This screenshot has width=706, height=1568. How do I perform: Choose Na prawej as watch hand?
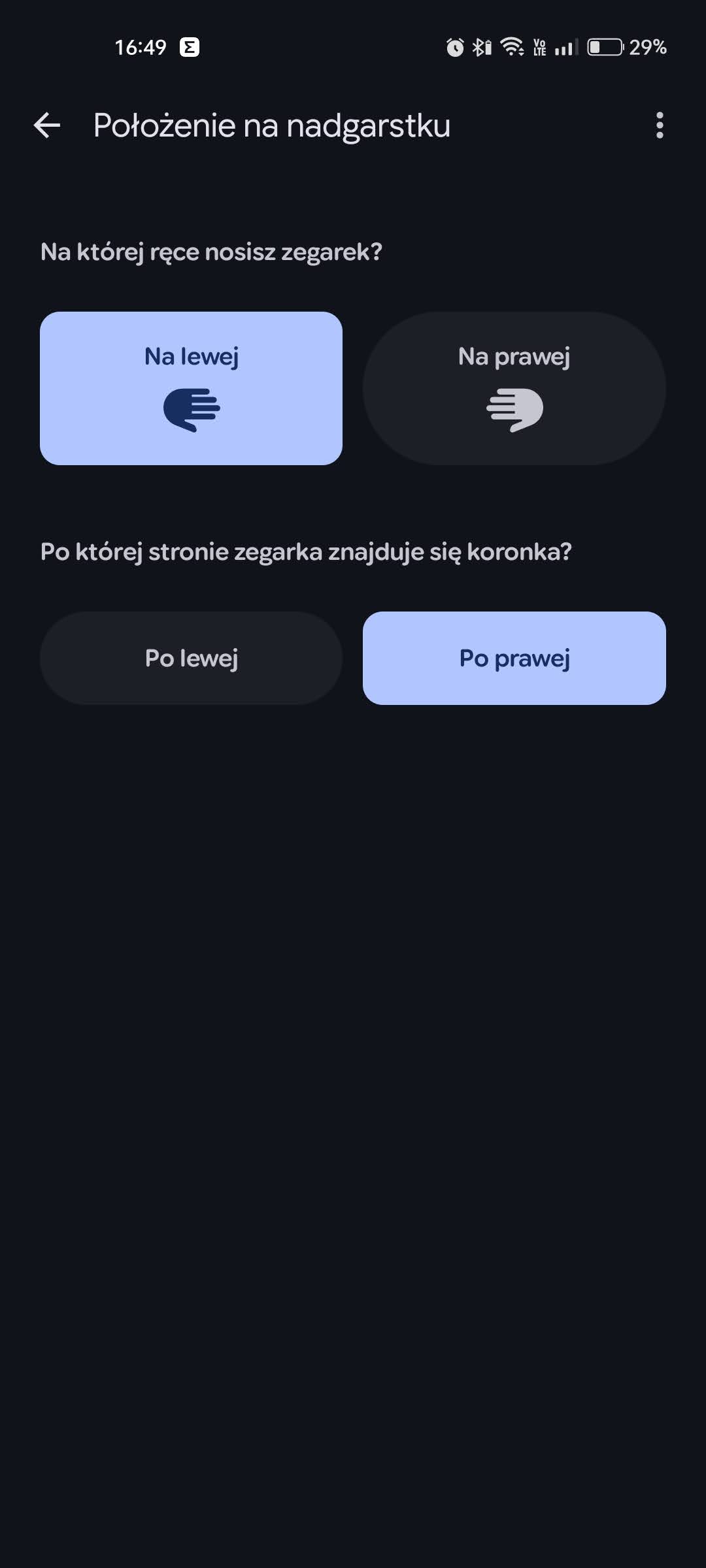pos(514,388)
